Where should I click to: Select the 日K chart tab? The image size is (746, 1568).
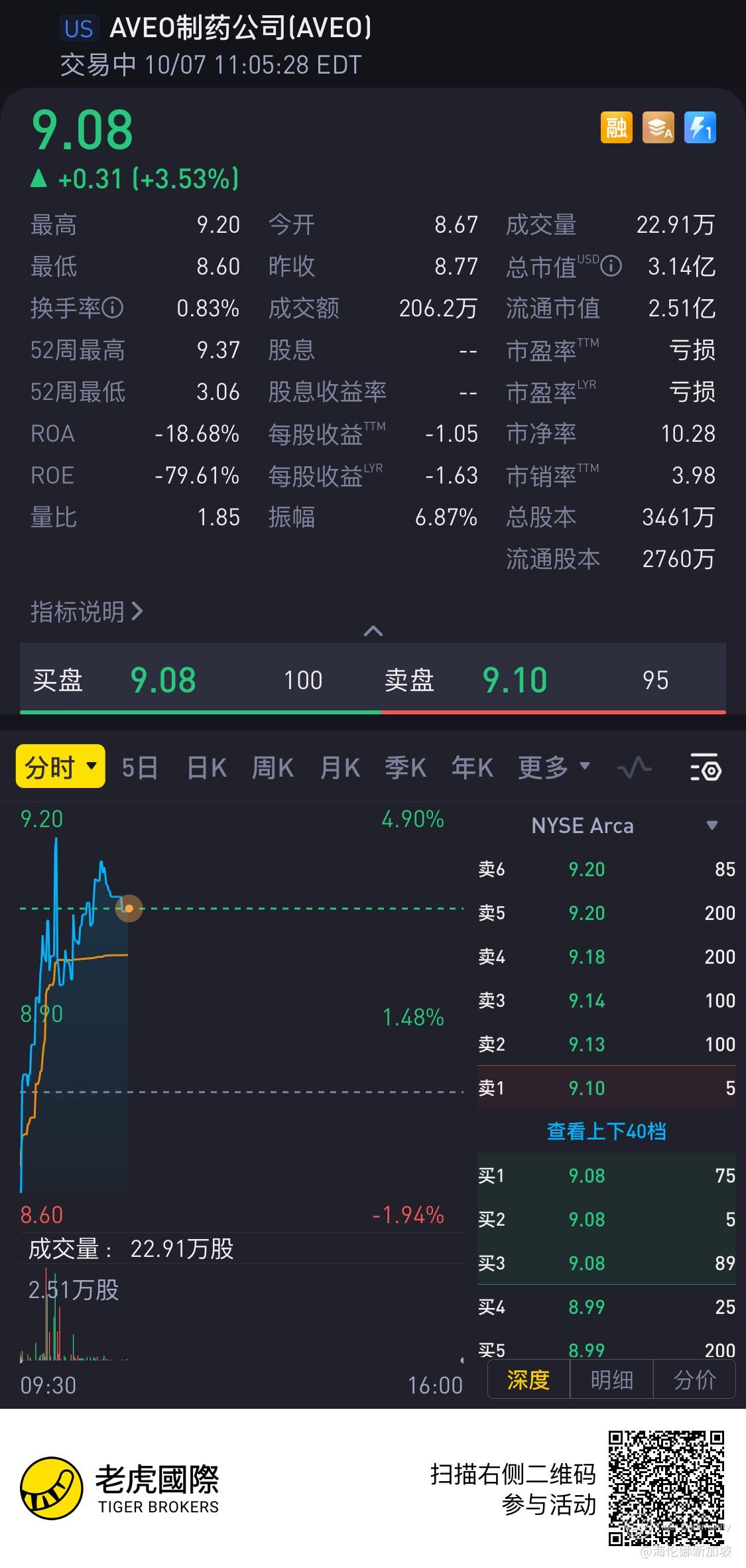(x=206, y=768)
